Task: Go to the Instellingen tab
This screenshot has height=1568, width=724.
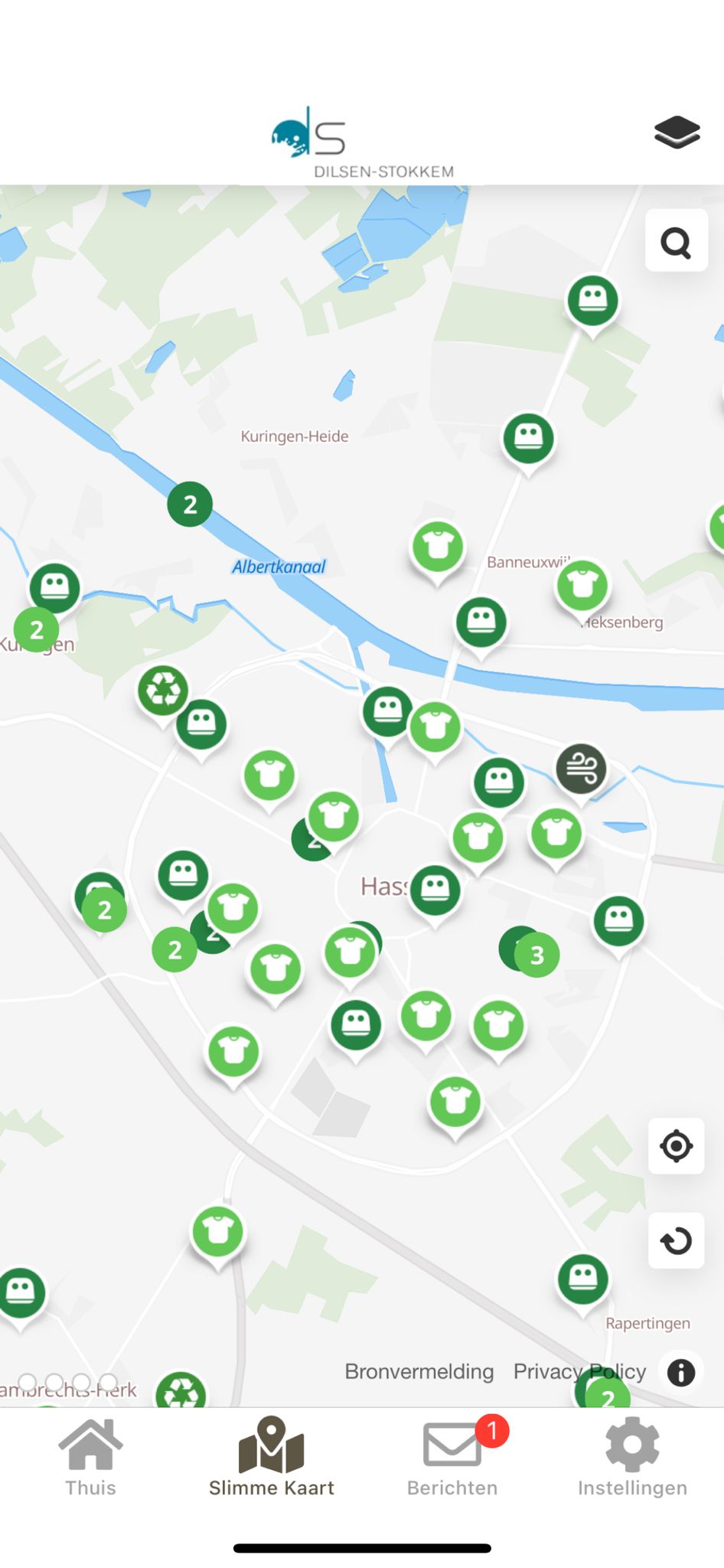Action: [x=632, y=1458]
